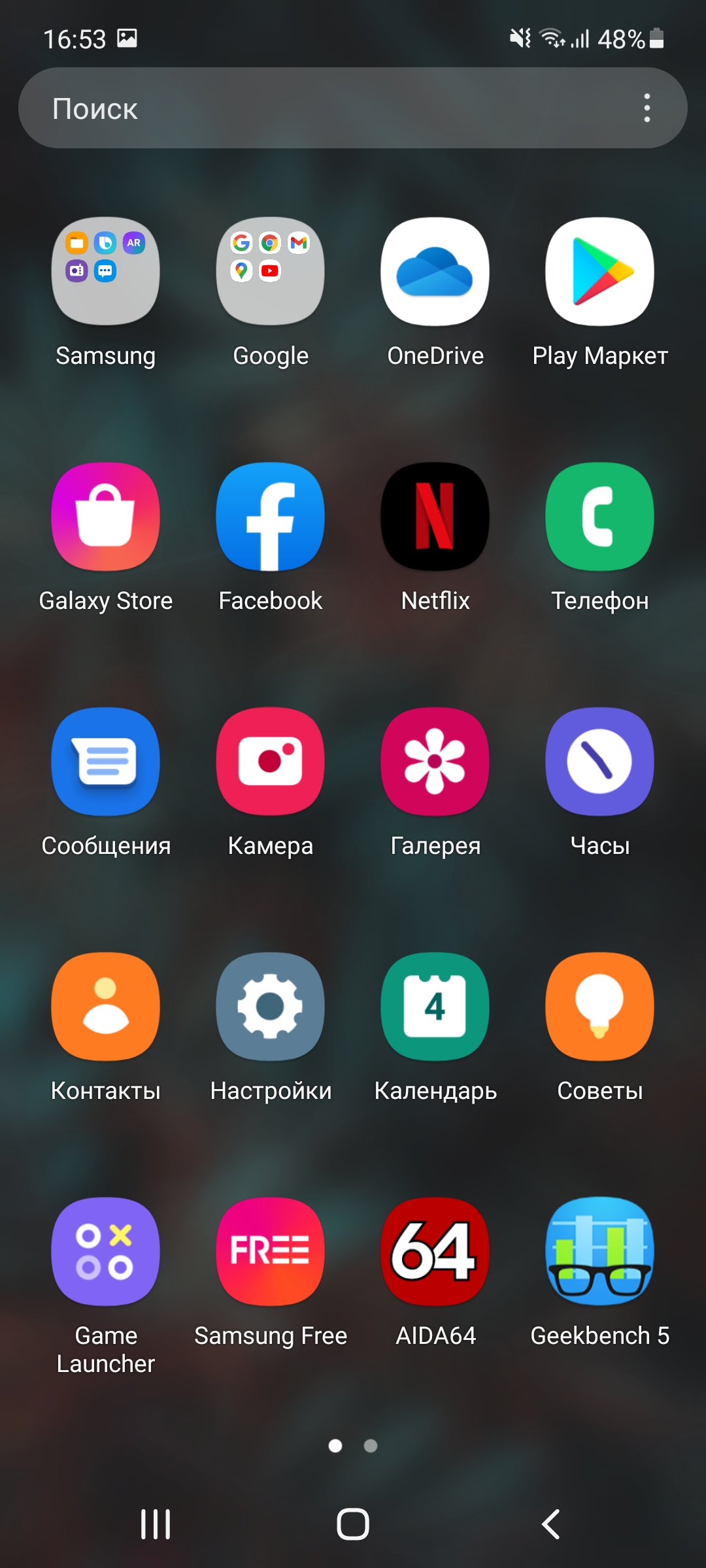Launch AIDA64
Screen dimensions: 706x1568
coord(435,1252)
